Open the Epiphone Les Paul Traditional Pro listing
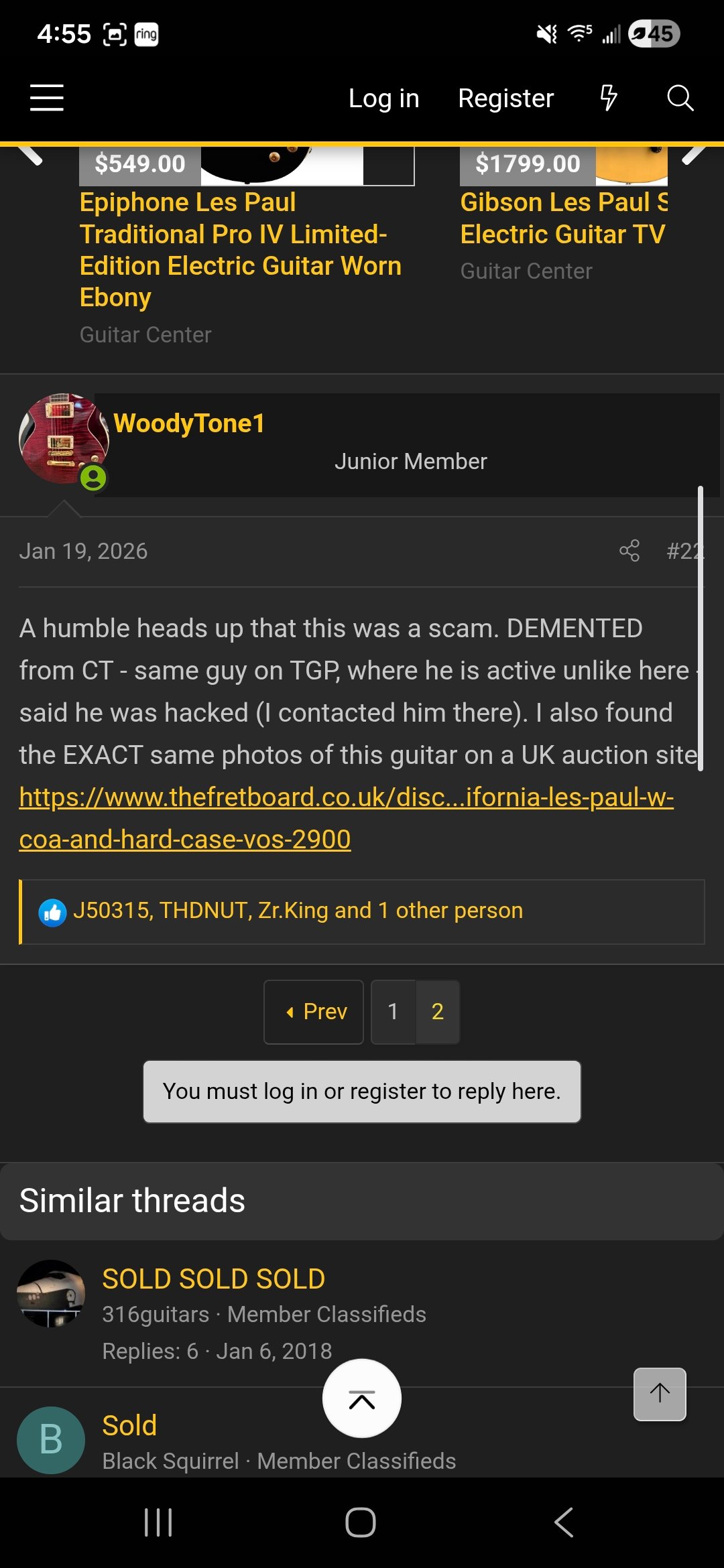The width and height of the screenshot is (724, 1568). click(240, 249)
